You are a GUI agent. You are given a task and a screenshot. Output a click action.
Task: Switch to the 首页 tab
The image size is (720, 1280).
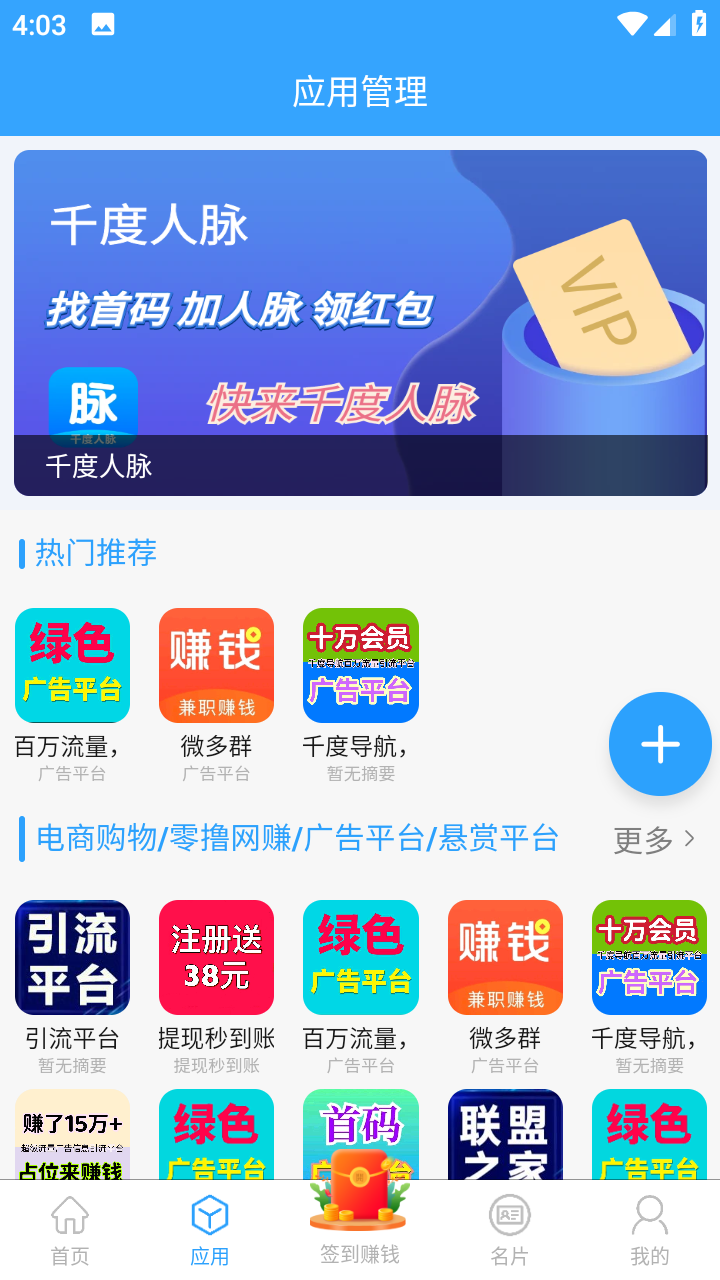tap(70, 1230)
